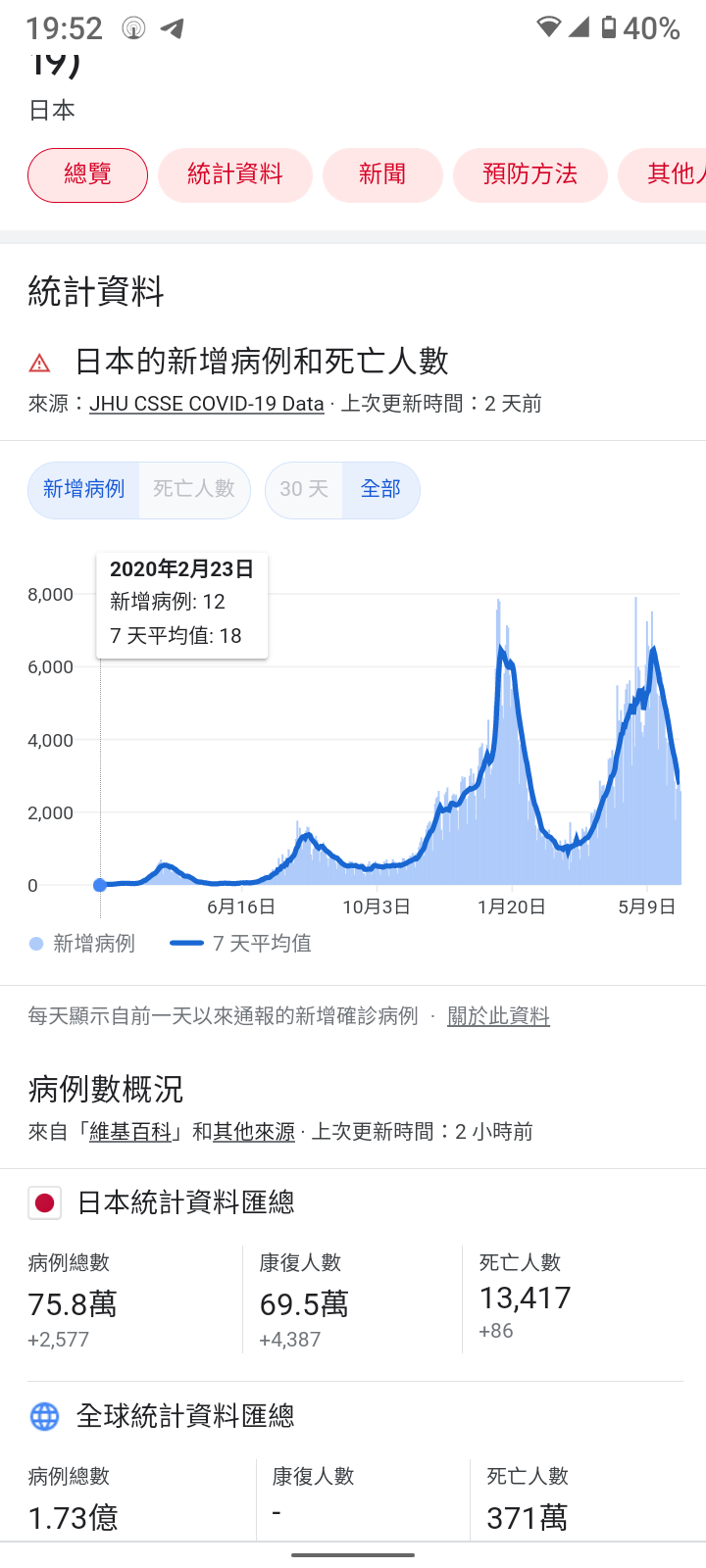The width and height of the screenshot is (706, 1568).
Task: Set chart range to 全部
Action: point(380,489)
